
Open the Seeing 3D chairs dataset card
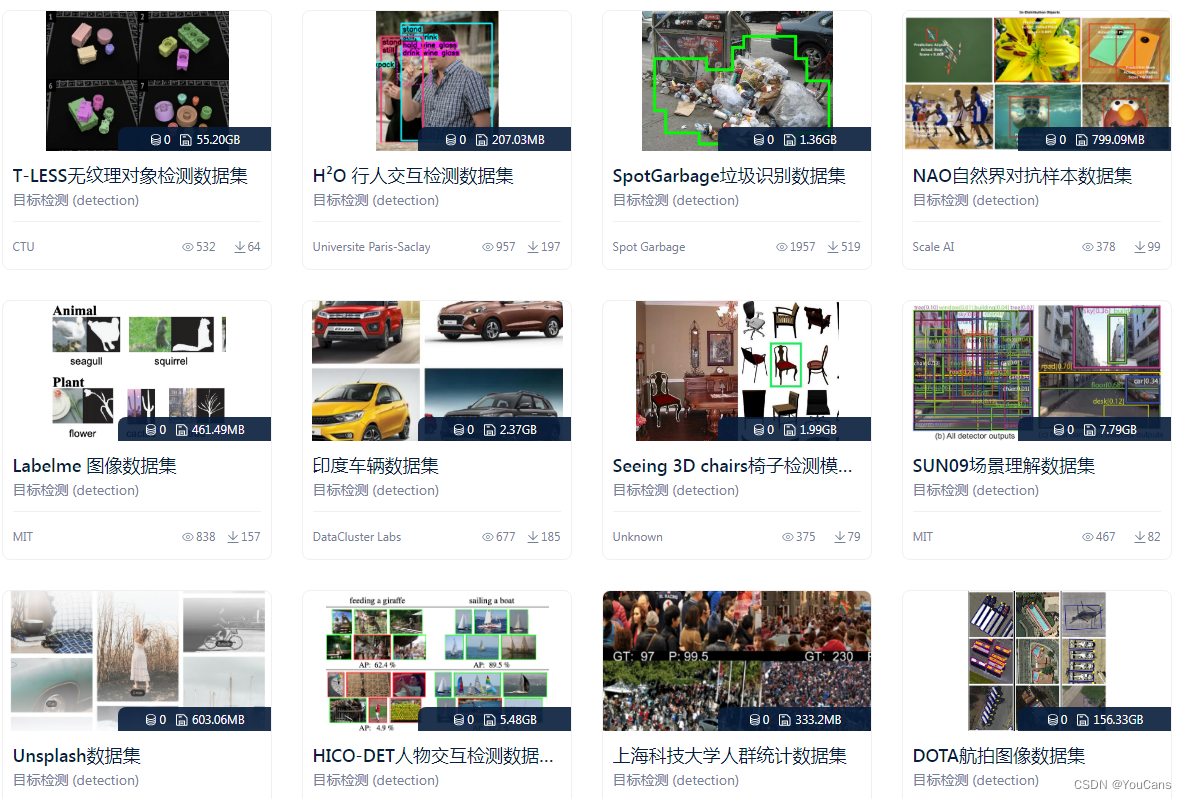pos(732,466)
